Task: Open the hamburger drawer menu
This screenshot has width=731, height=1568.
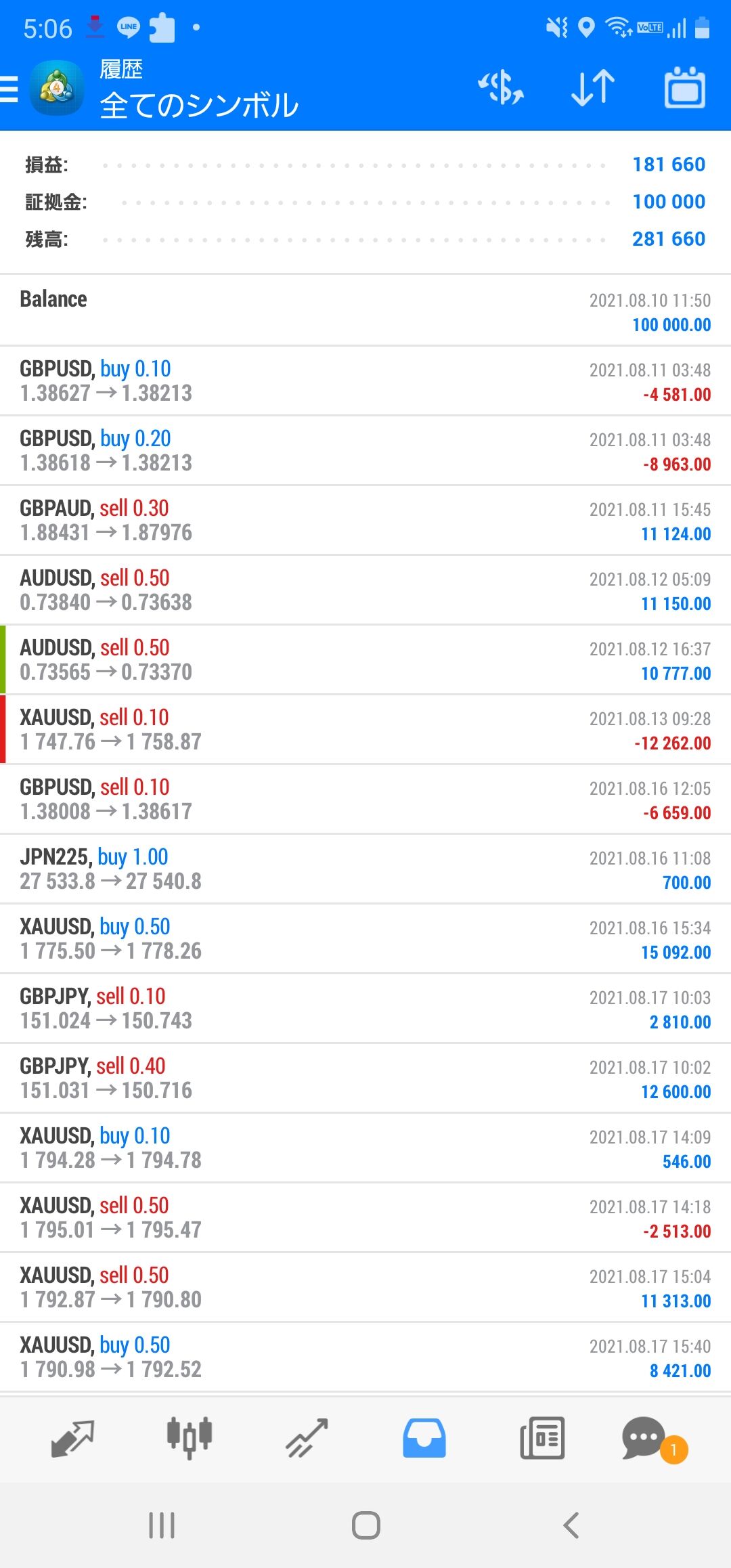Action: [10, 89]
